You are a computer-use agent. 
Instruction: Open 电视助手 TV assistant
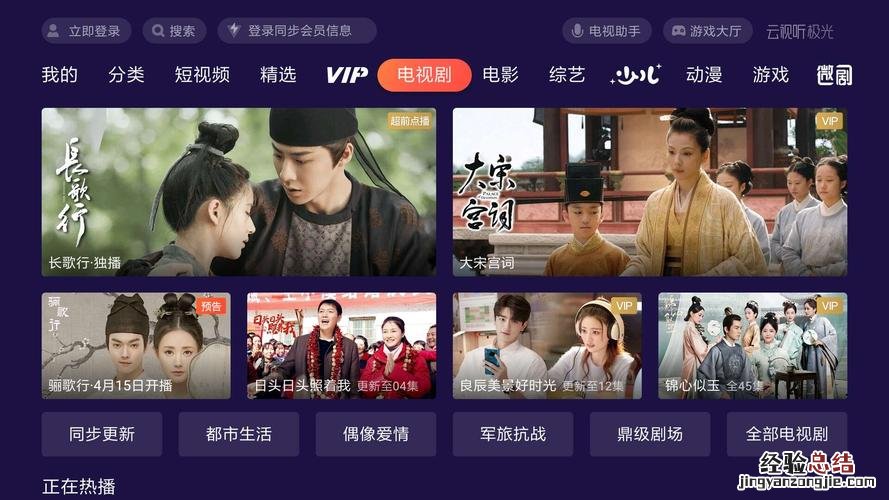[607, 31]
